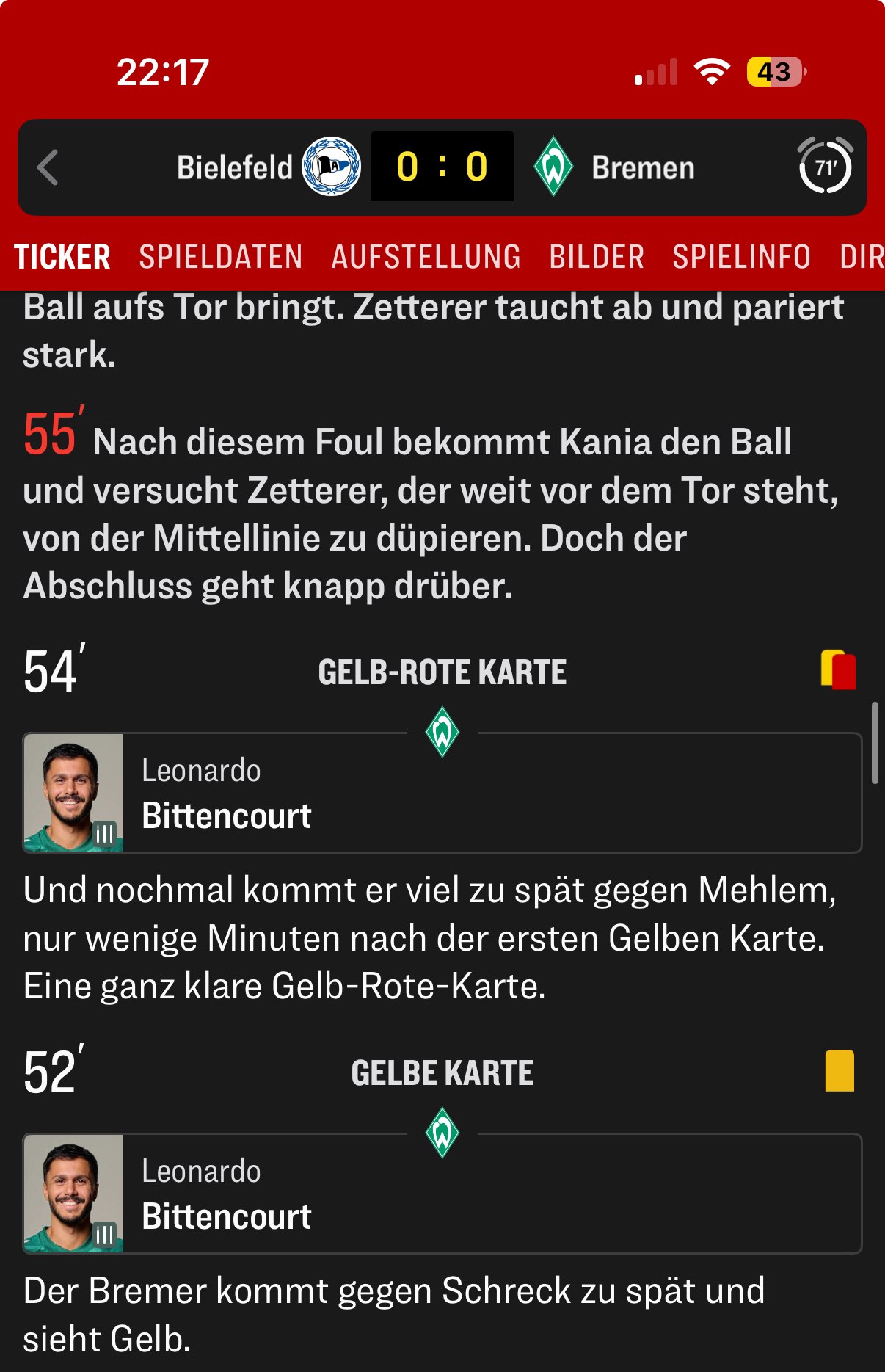Select the Ticker tab
This screenshot has height=1372, width=885.
(62, 257)
